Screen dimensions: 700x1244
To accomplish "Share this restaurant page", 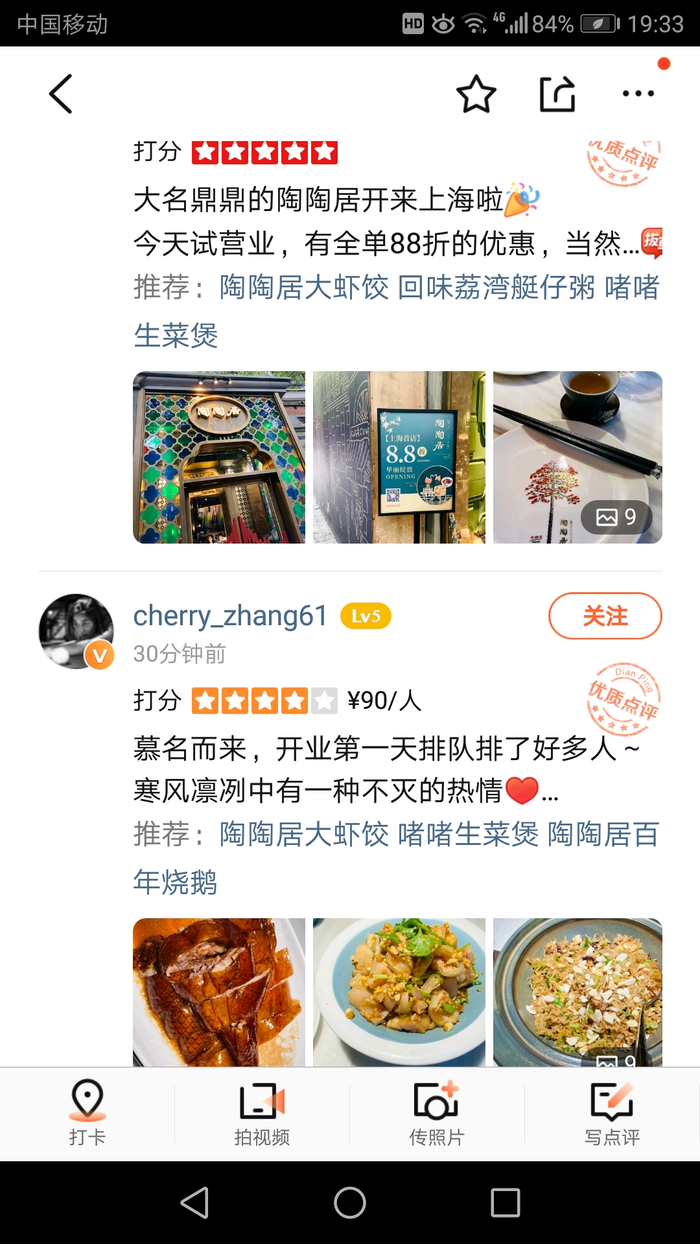I will (x=557, y=94).
